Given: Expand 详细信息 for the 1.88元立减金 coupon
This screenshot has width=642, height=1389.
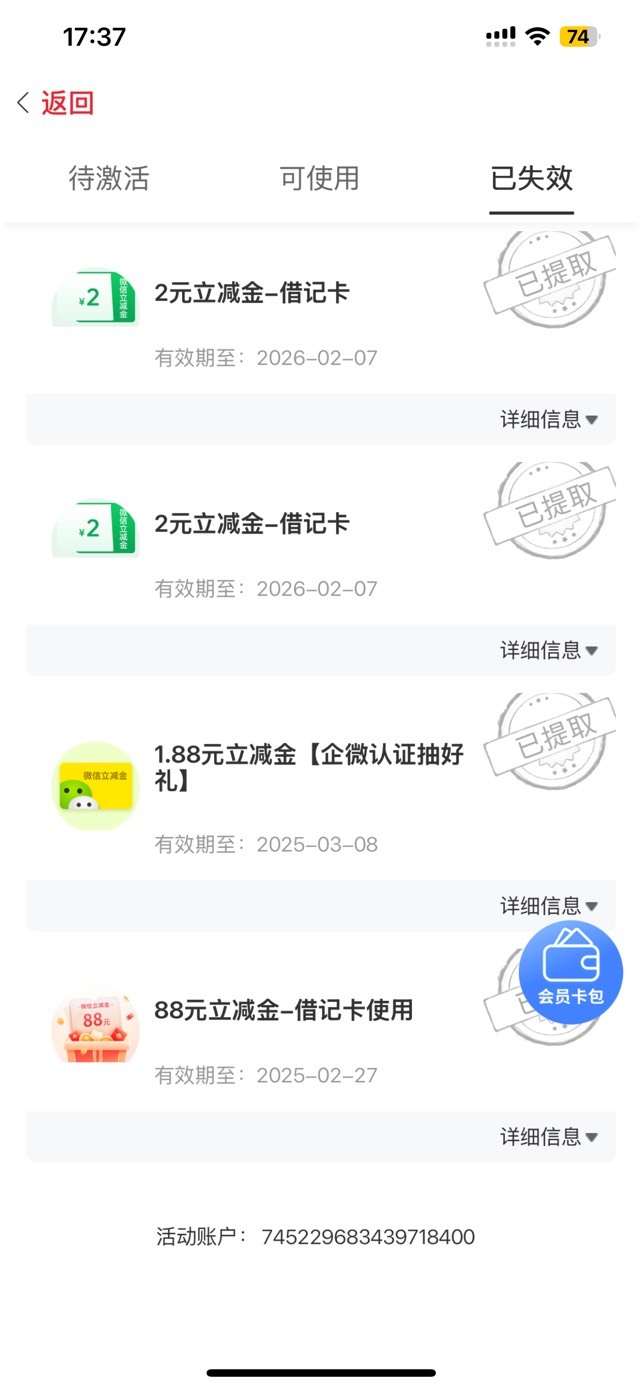Looking at the screenshot, I should 548,906.
